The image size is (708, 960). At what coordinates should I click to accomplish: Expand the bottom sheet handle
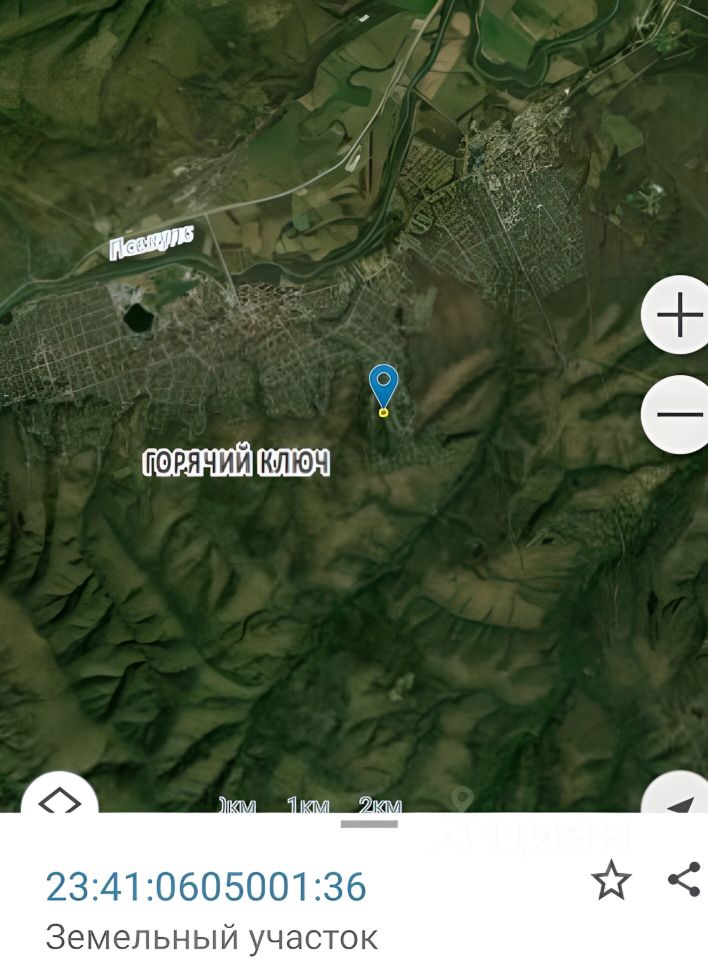pos(369,824)
